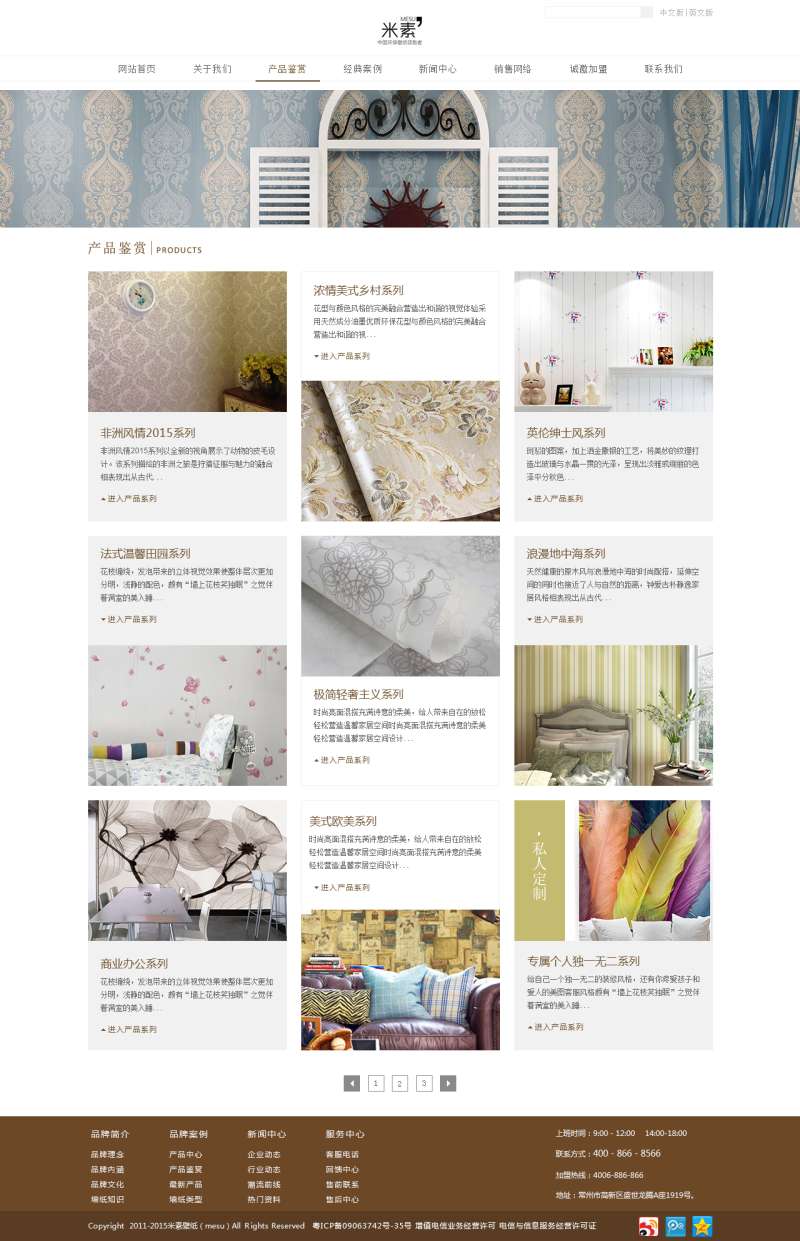Go to 新闻中心 section
The image size is (800, 1241).
coord(437,69)
